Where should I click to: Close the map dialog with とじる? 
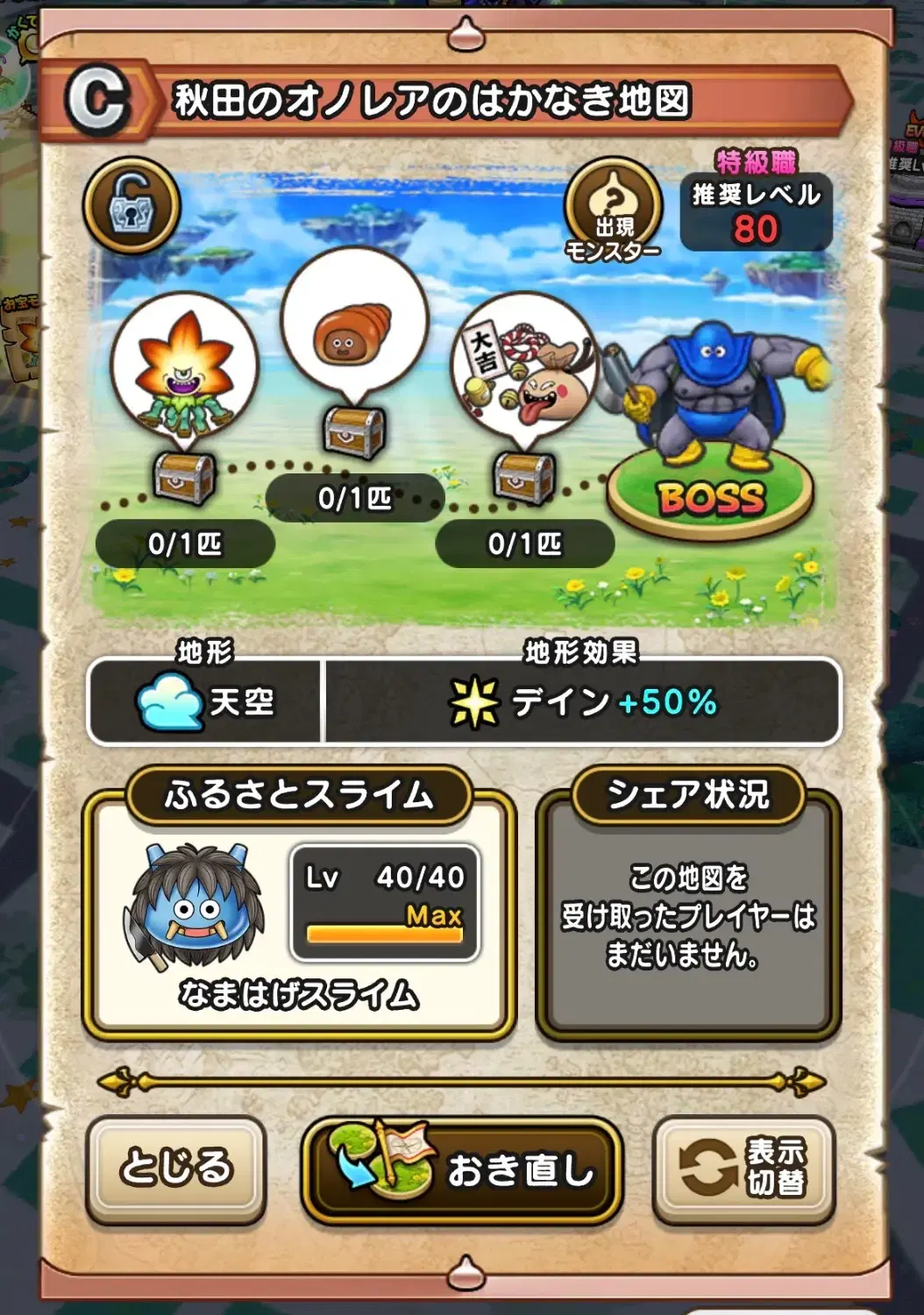[x=175, y=1169]
